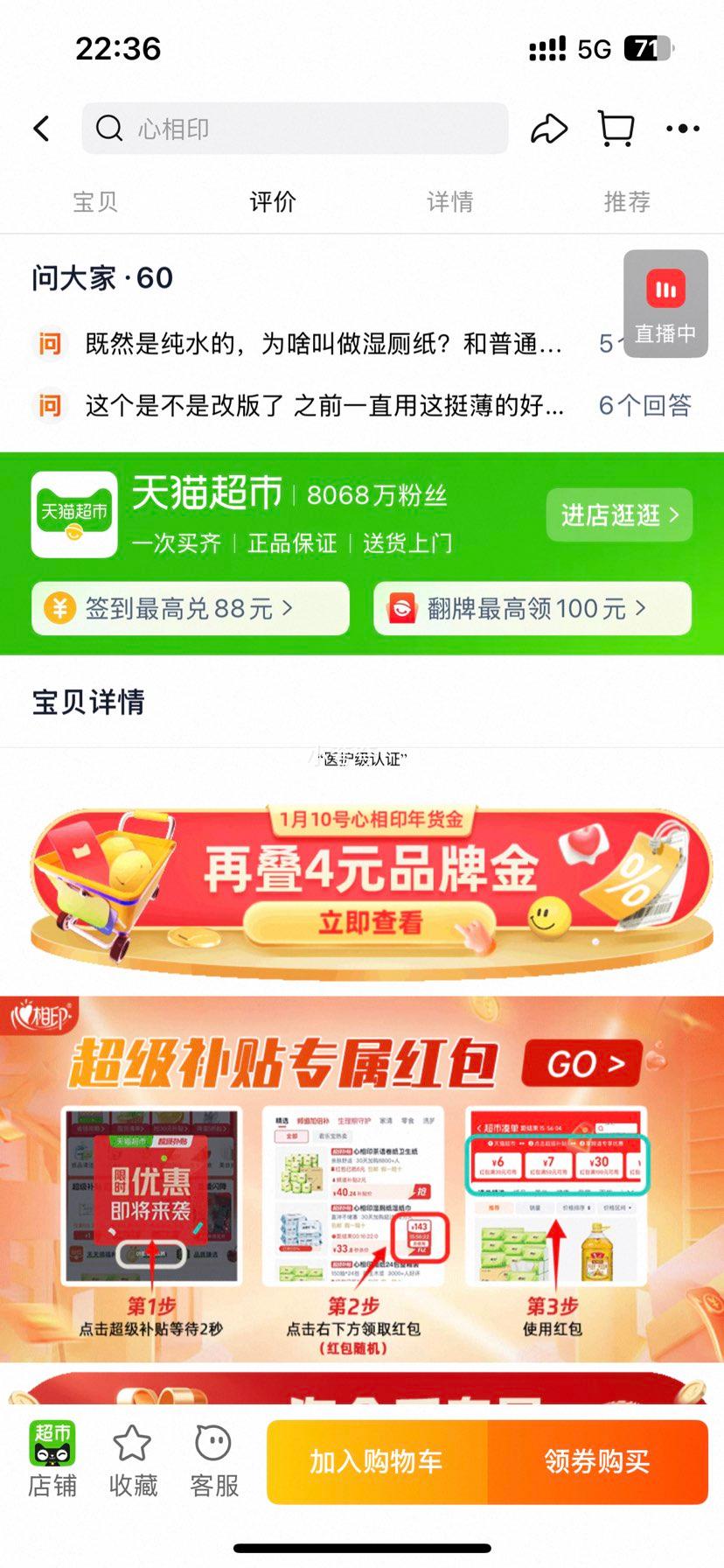Screen dimensions: 724x1568
Task: Tap the 心相印 search bar
Action: click(294, 128)
